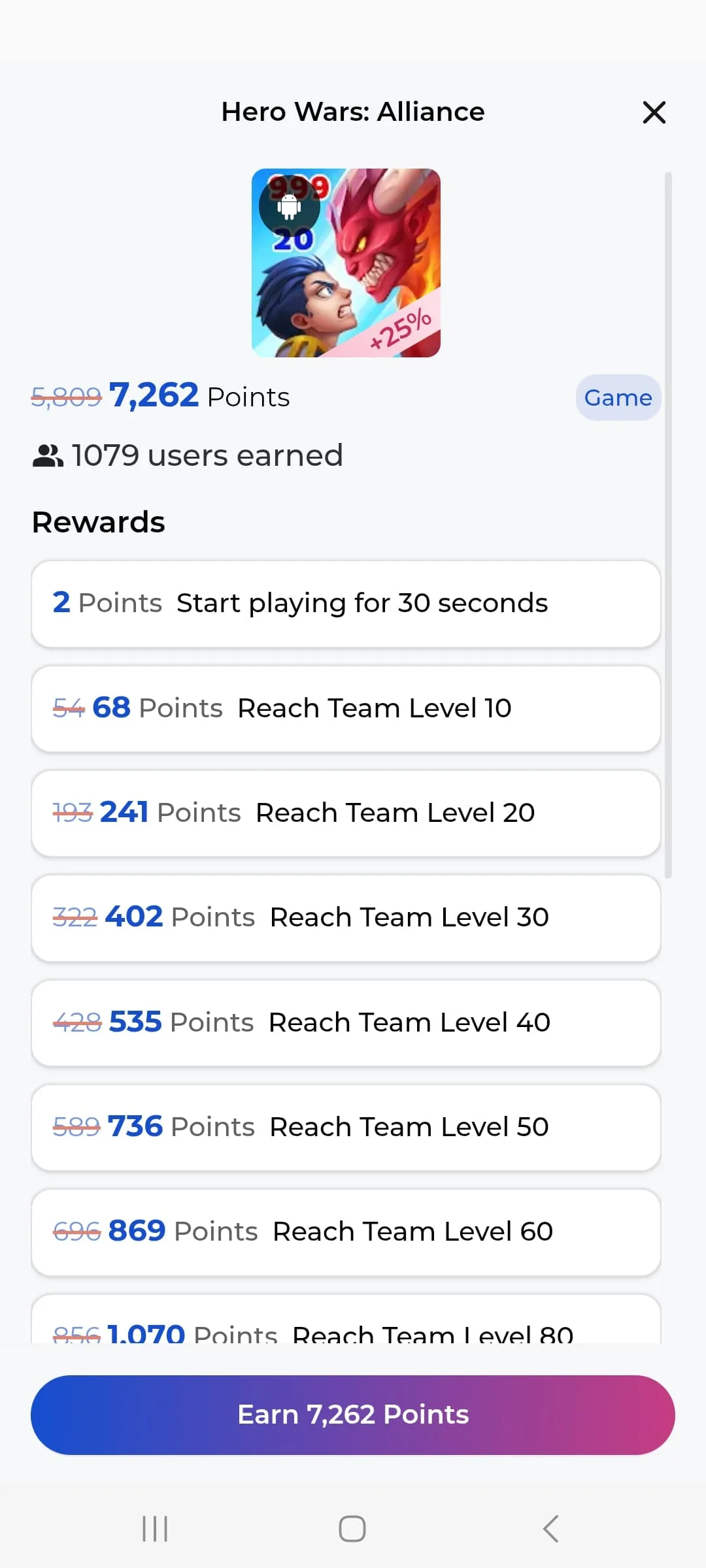Open the Hero Wars game icon
The height and width of the screenshot is (1568, 706).
click(346, 263)
